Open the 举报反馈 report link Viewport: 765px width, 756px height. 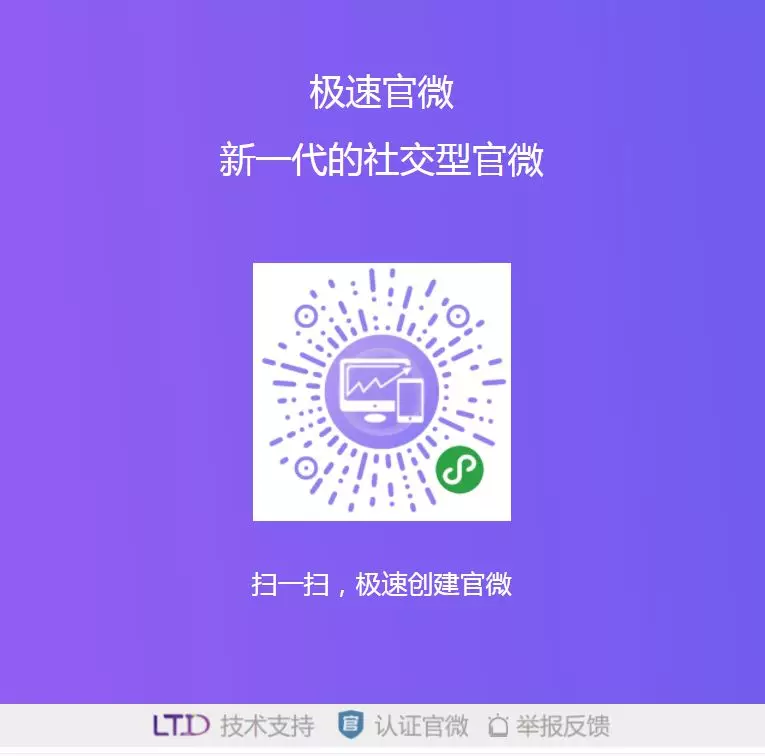coord(549,725)
